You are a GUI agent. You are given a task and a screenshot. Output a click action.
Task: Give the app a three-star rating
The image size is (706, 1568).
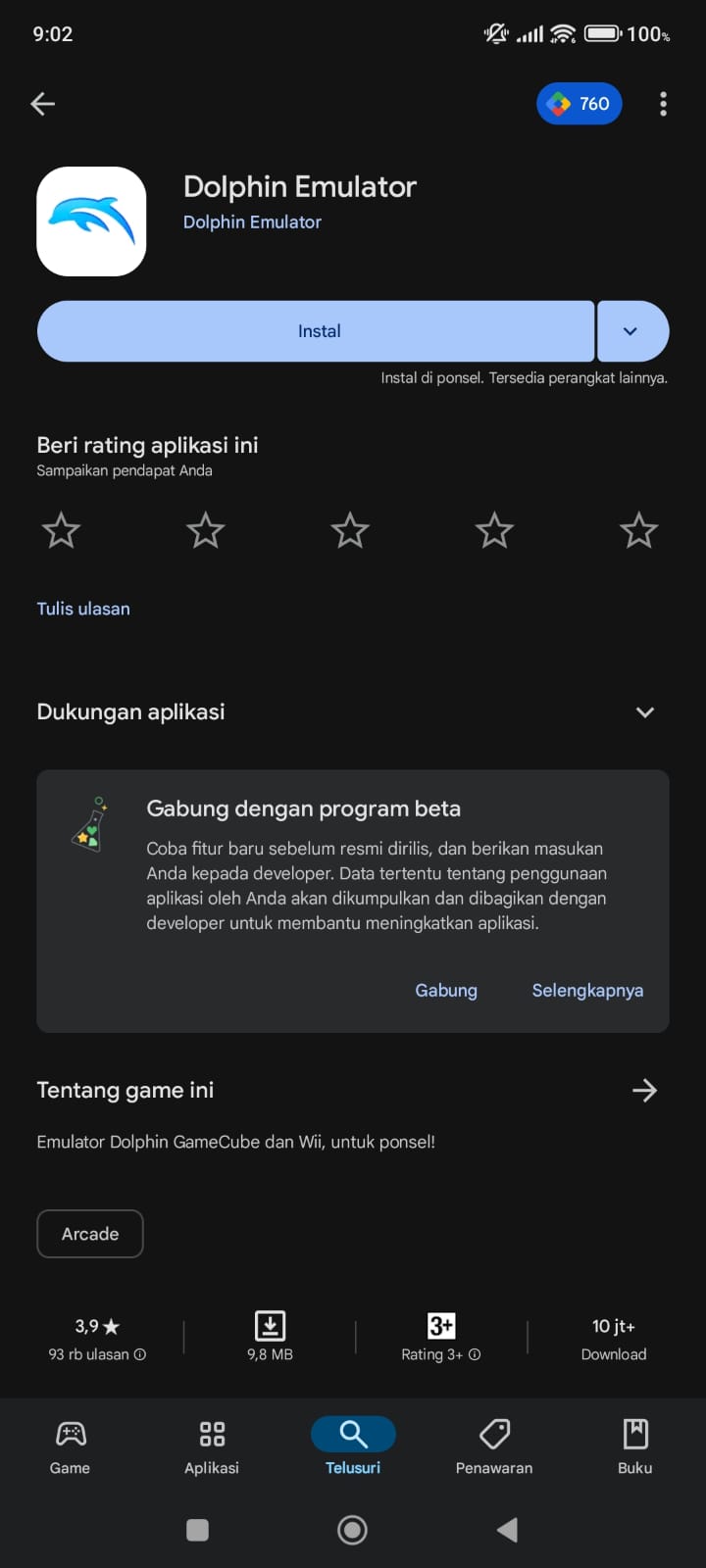(350, 531)
